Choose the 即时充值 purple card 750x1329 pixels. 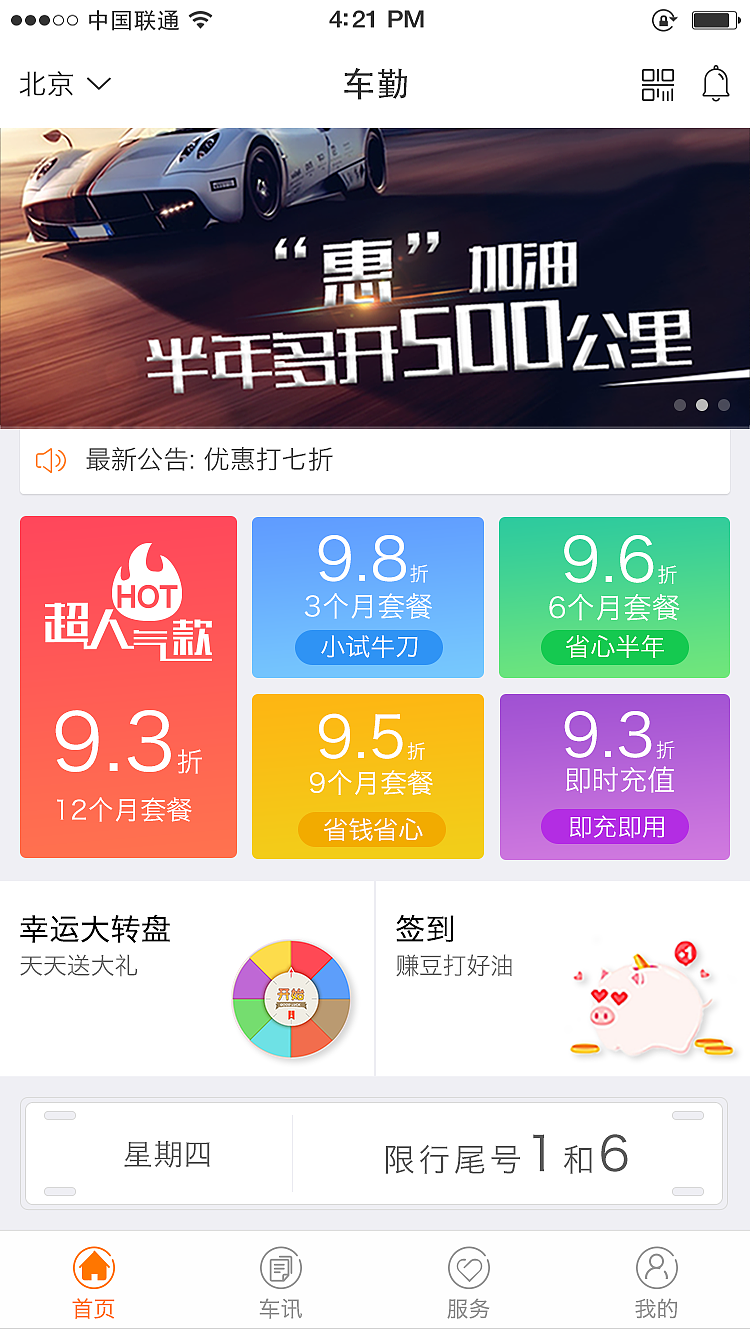(x=614, y=776)
